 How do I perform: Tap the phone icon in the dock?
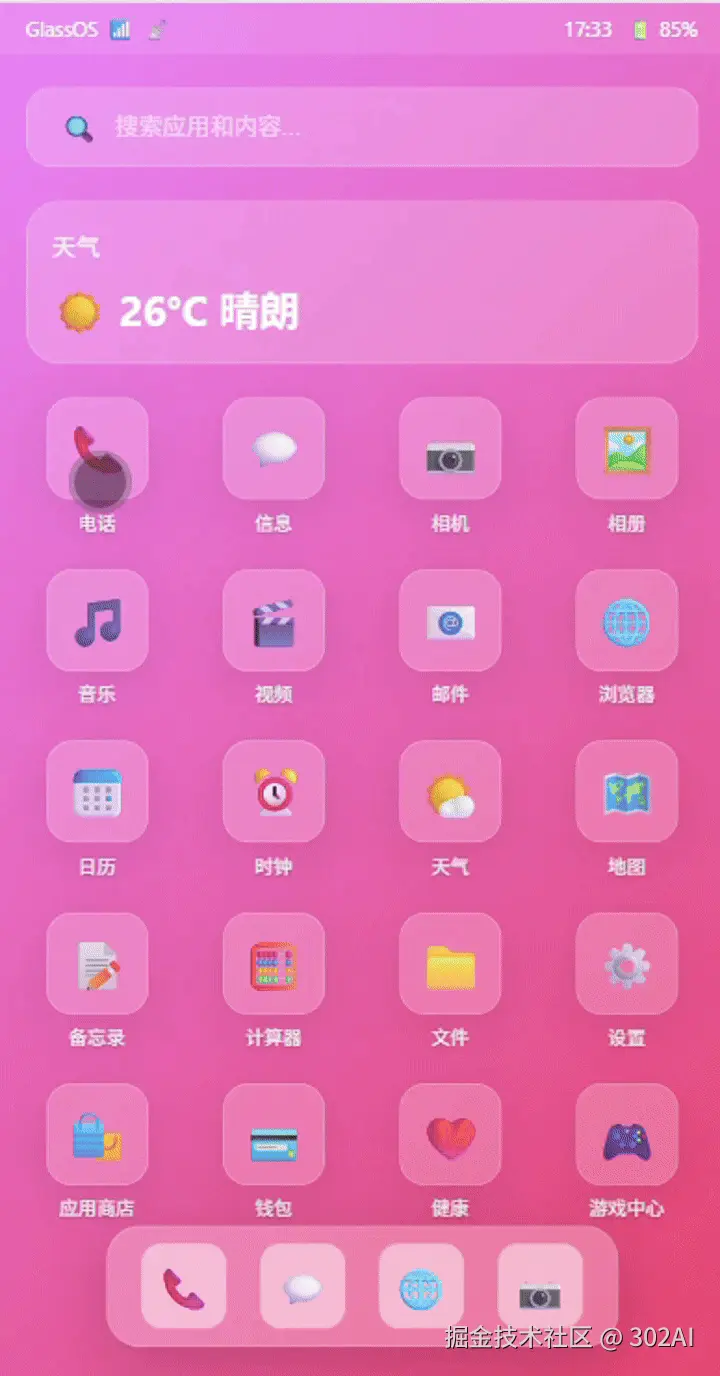tap(184, 1287)
